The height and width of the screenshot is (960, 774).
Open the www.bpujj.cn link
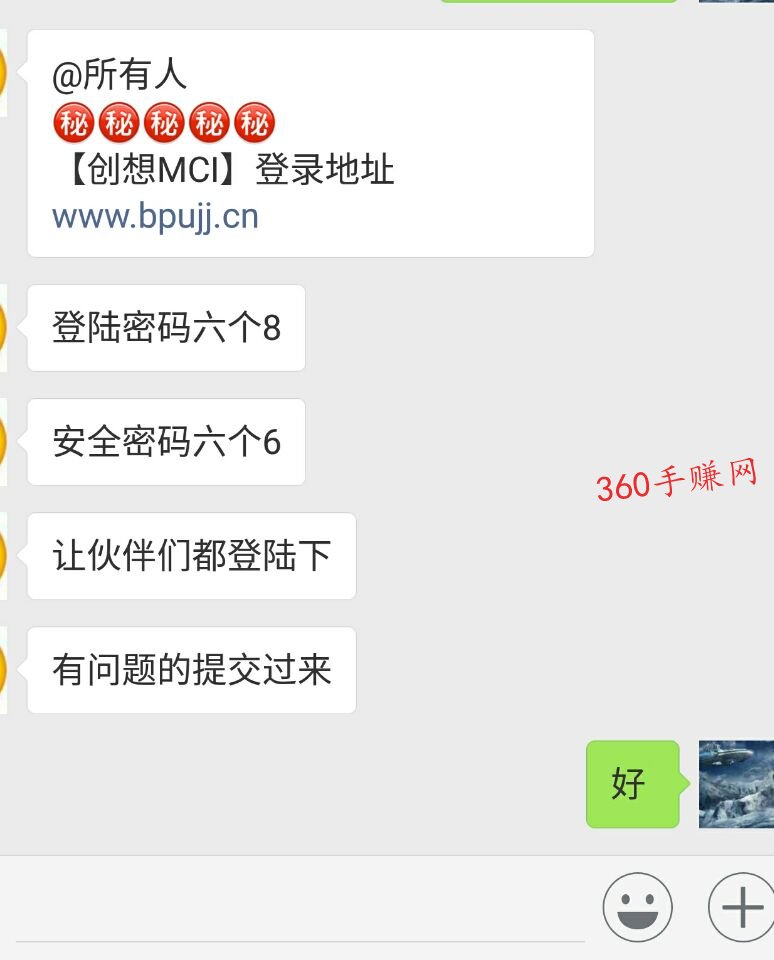pyautogui.click(x=155, y=216)
